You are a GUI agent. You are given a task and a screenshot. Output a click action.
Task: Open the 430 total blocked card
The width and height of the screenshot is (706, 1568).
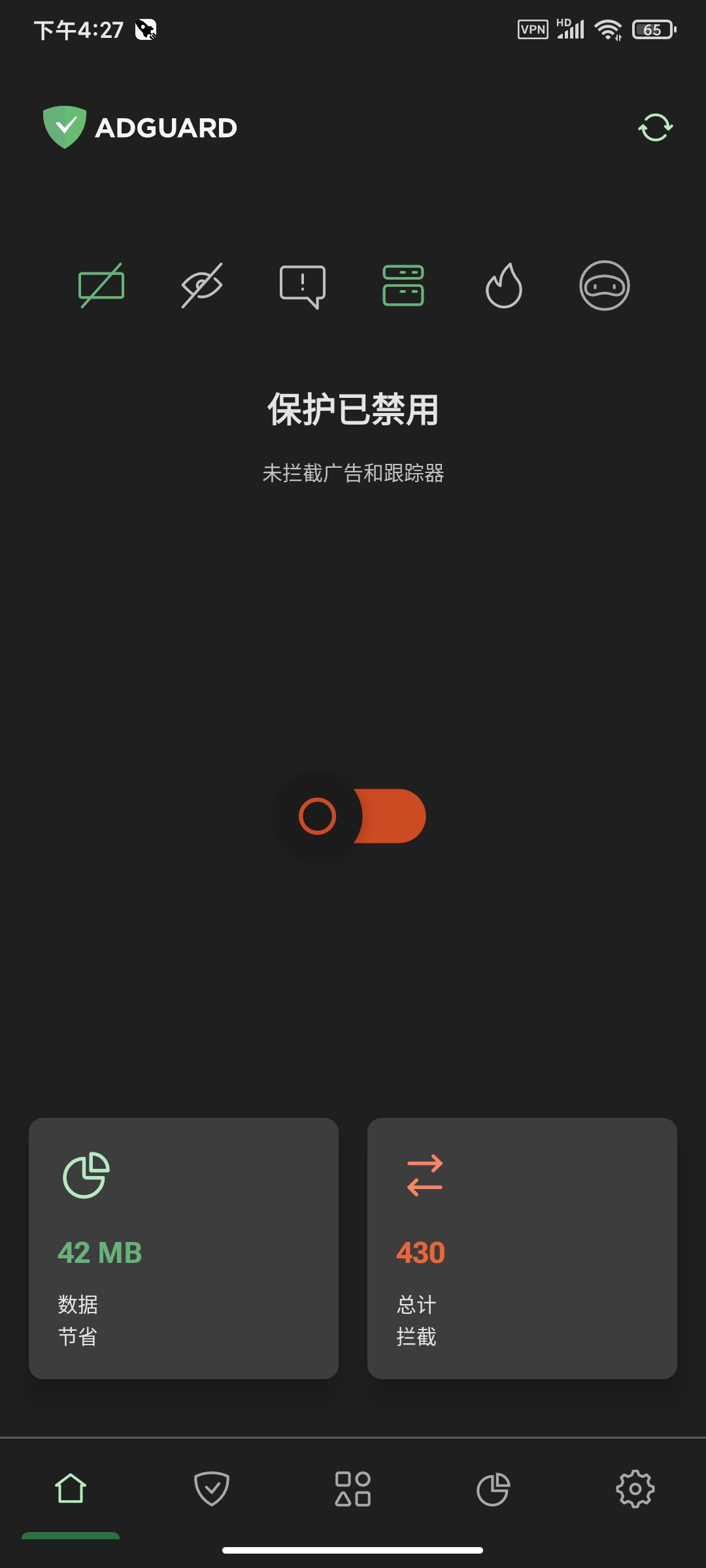coord(522,1248)
